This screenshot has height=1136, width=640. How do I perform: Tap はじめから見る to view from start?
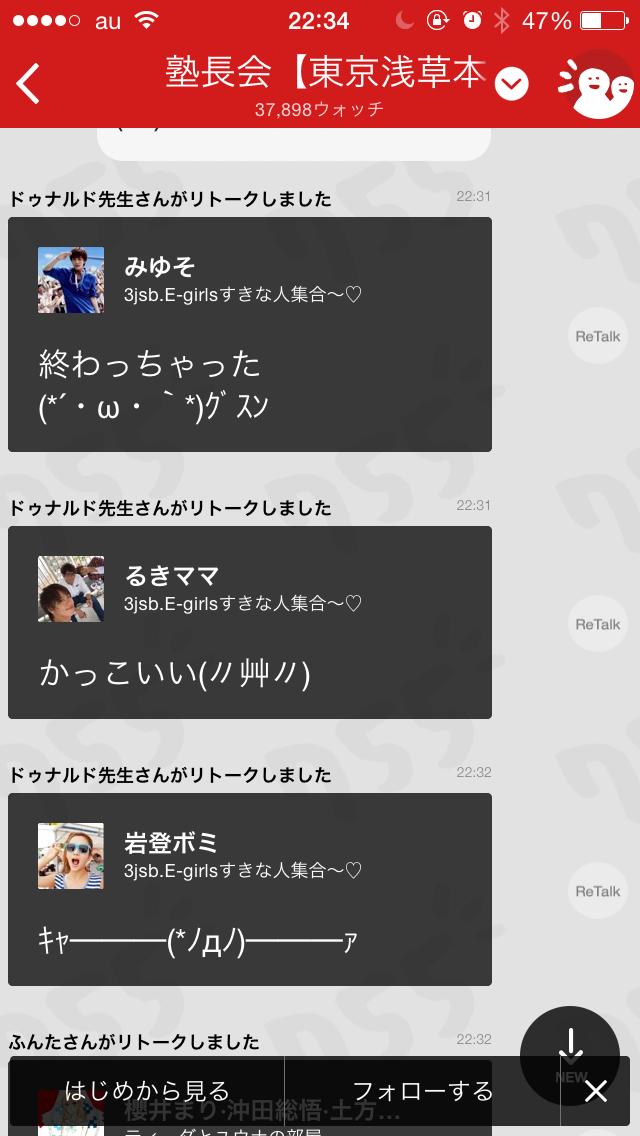point(147,1091)
